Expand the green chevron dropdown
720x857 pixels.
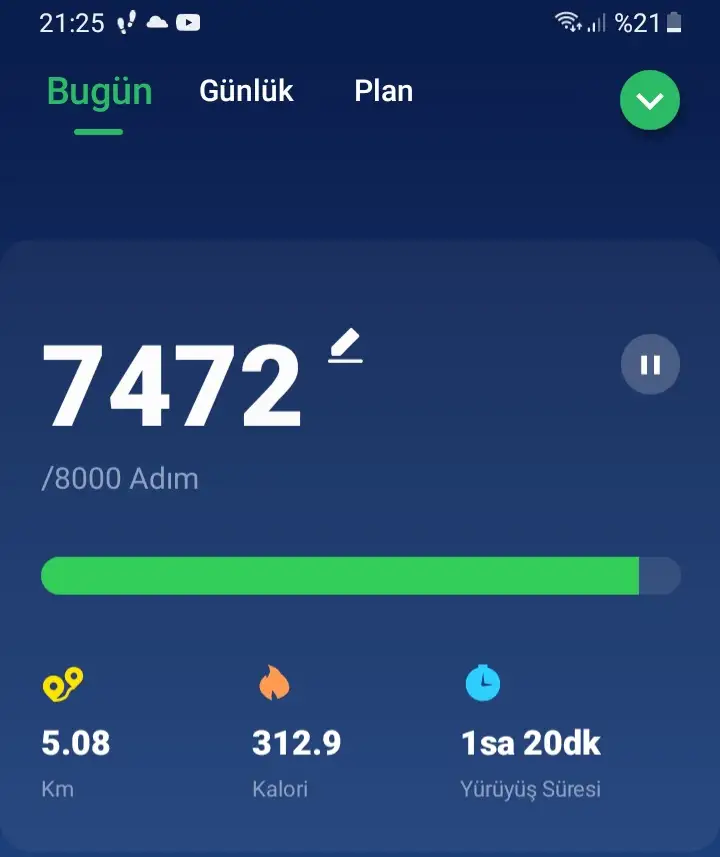(x=649, y=101)
